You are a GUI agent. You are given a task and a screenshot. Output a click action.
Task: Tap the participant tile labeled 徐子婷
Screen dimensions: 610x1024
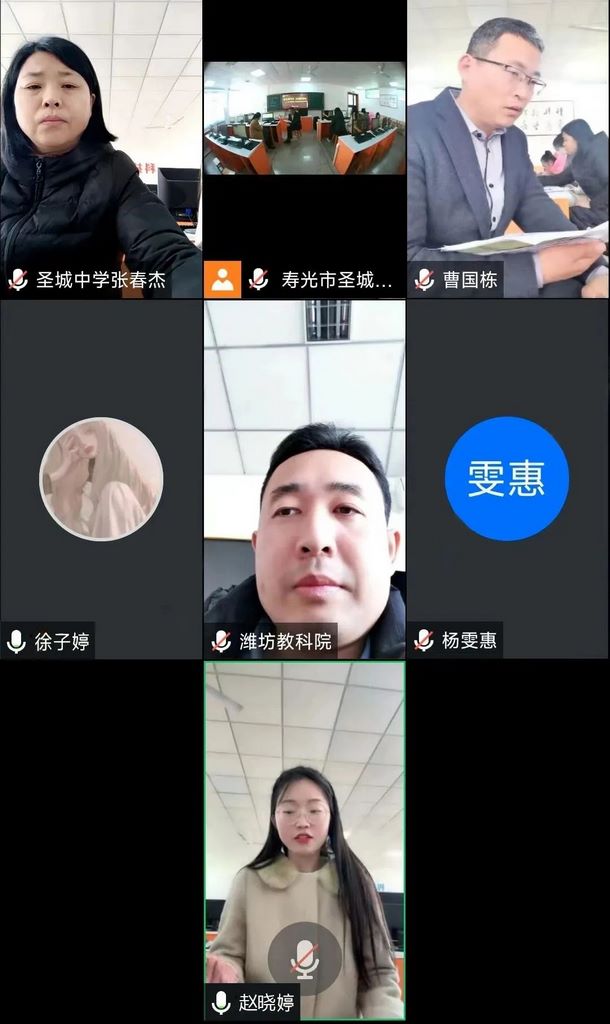pyautogui.click(x=101, y=480)
